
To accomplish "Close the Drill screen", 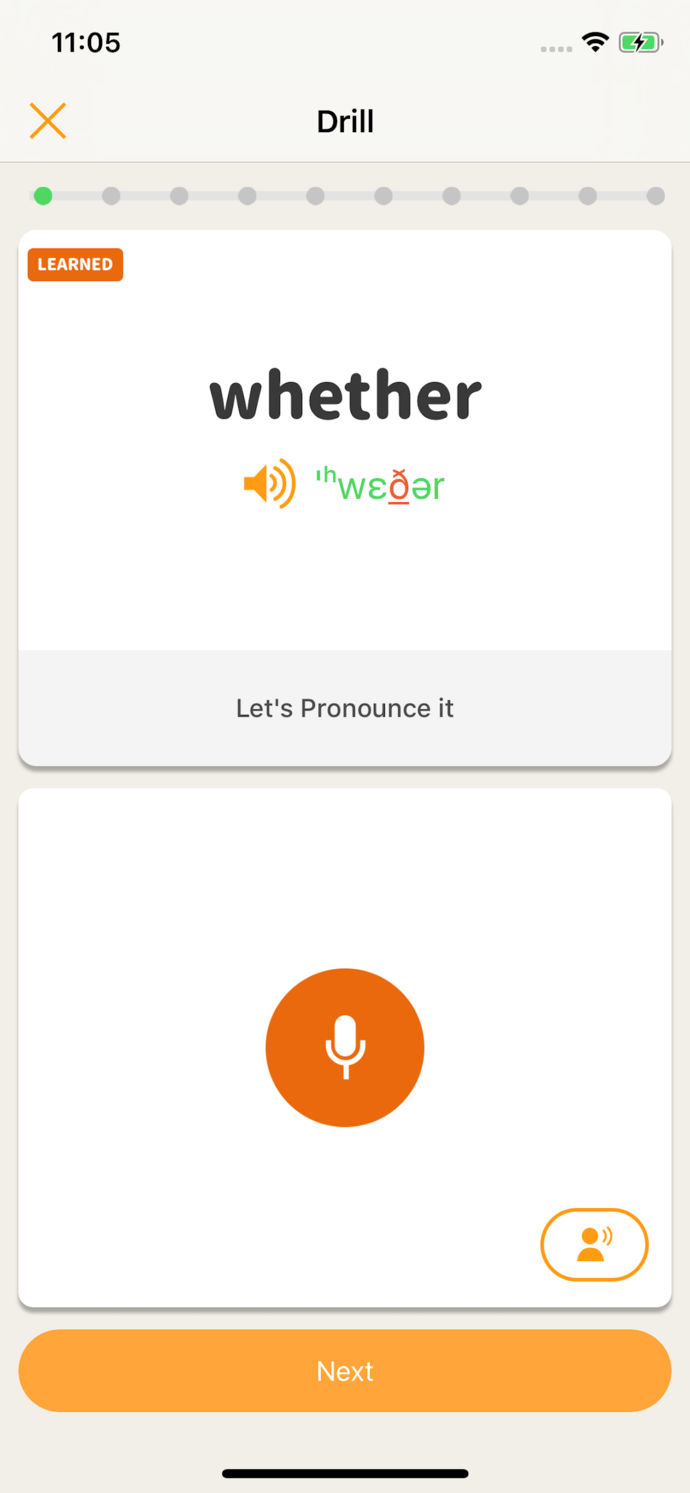I will coord(47,121).
